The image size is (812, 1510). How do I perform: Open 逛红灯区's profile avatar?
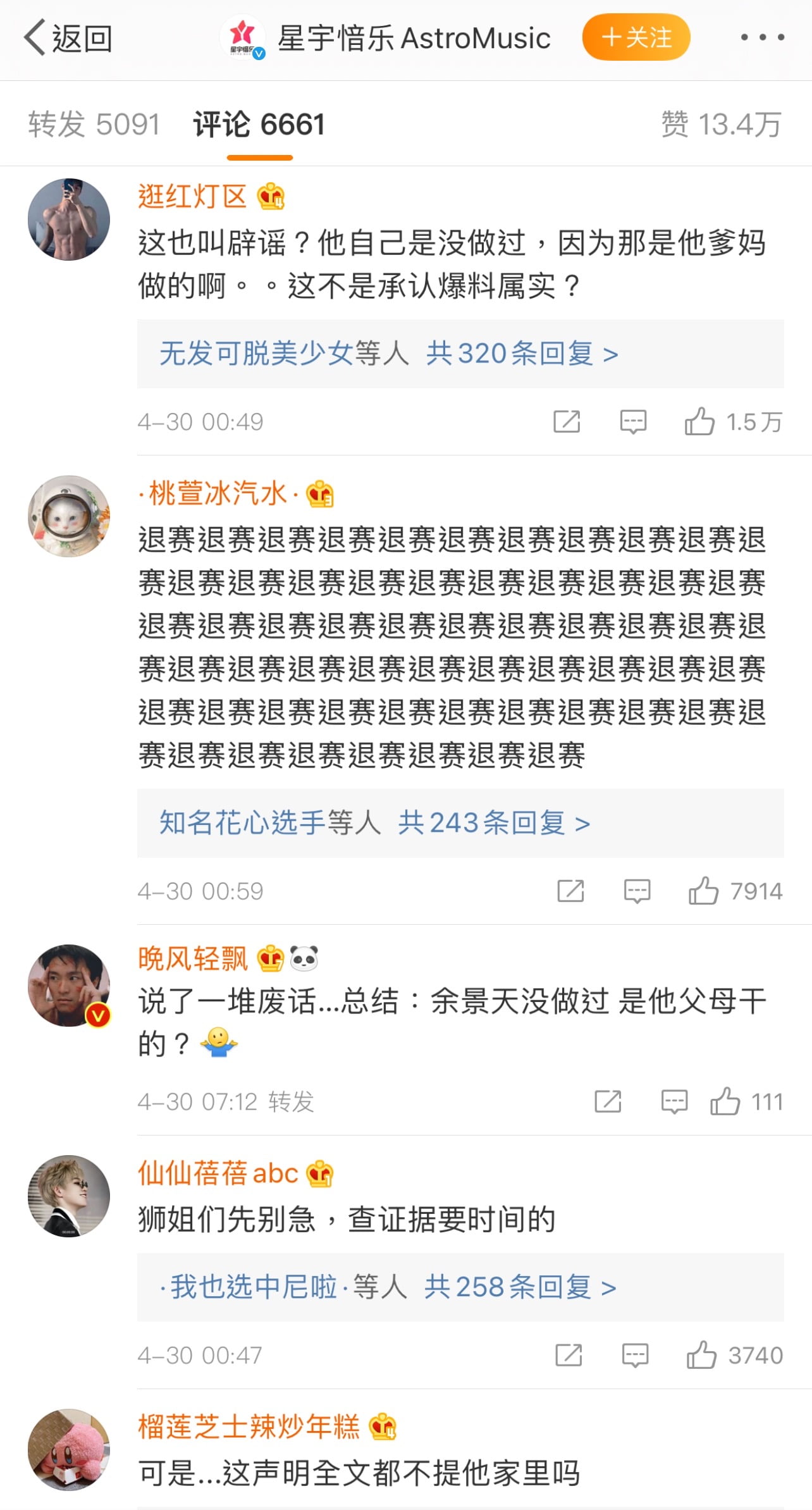pos(69,220)
